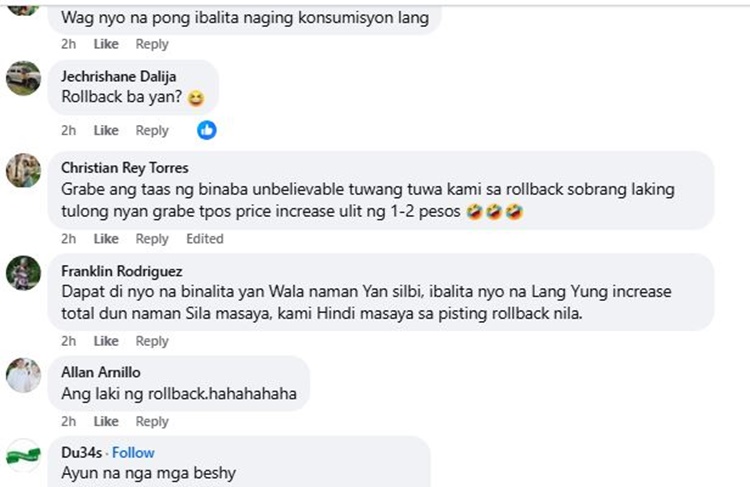
Task: Reply to Allan Arnillo's comment
Action: 152,421
